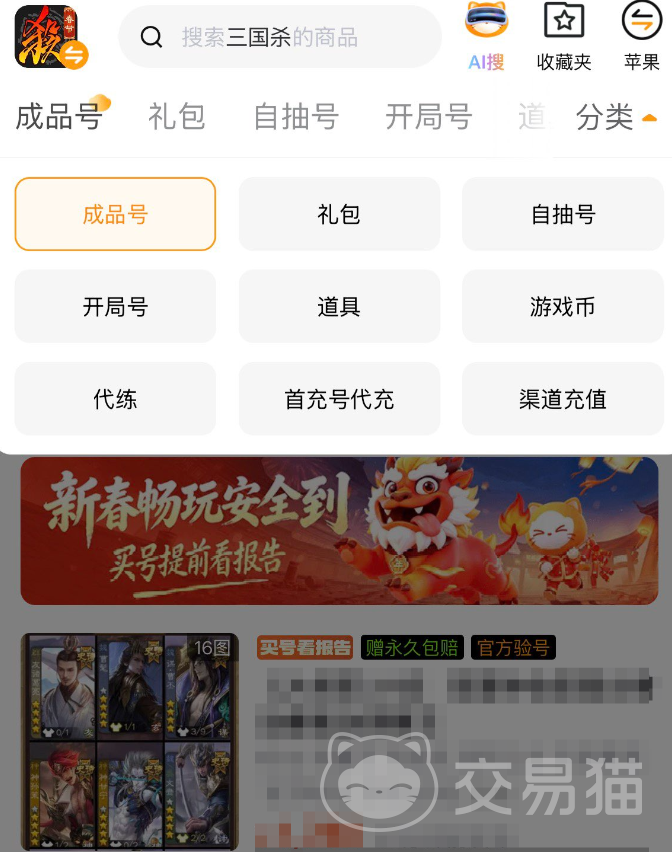The width and height of the screenshot is (672, 852).
Task: Switch platform via the 苹果 icon
Action: click(x=641, y=36)
